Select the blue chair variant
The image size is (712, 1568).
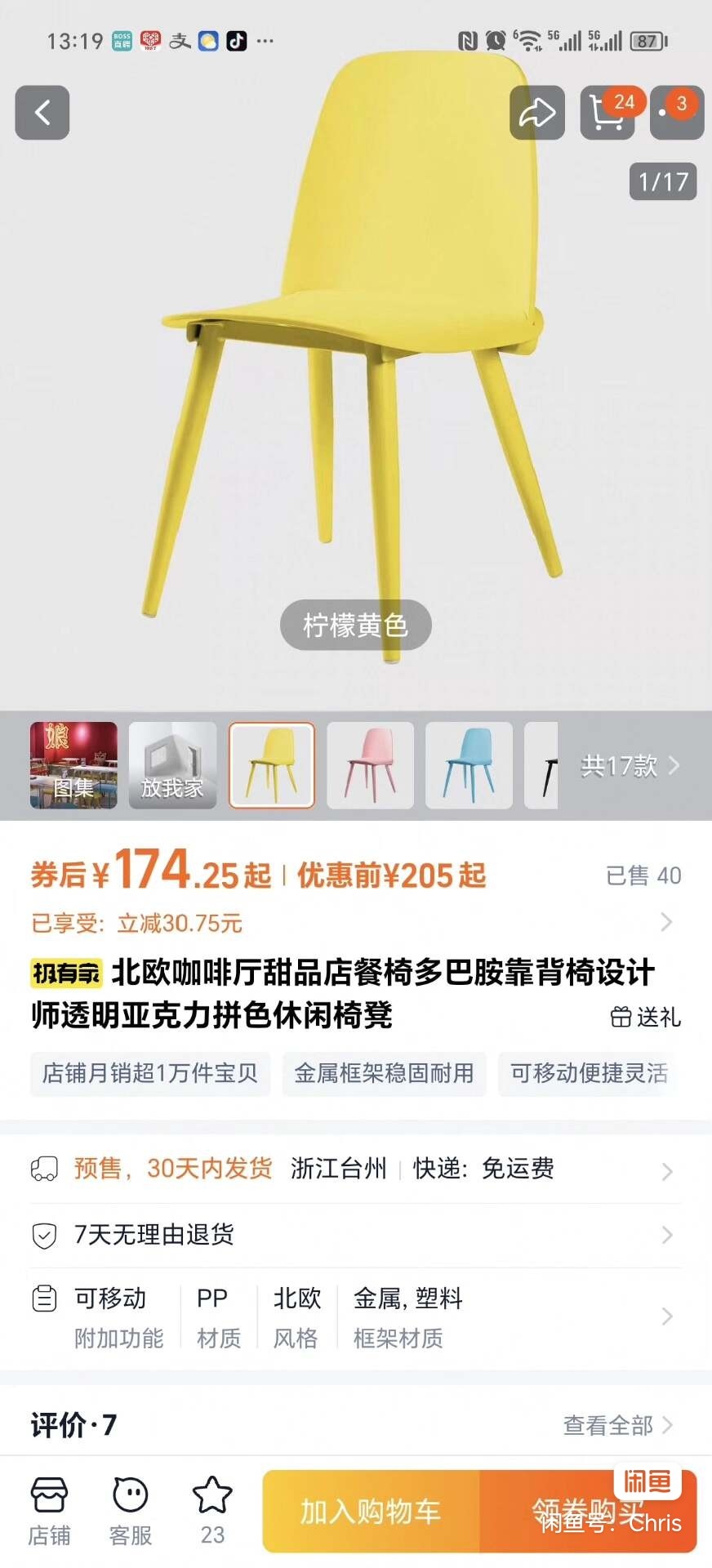pyautogui.click(x=469, y=765)
